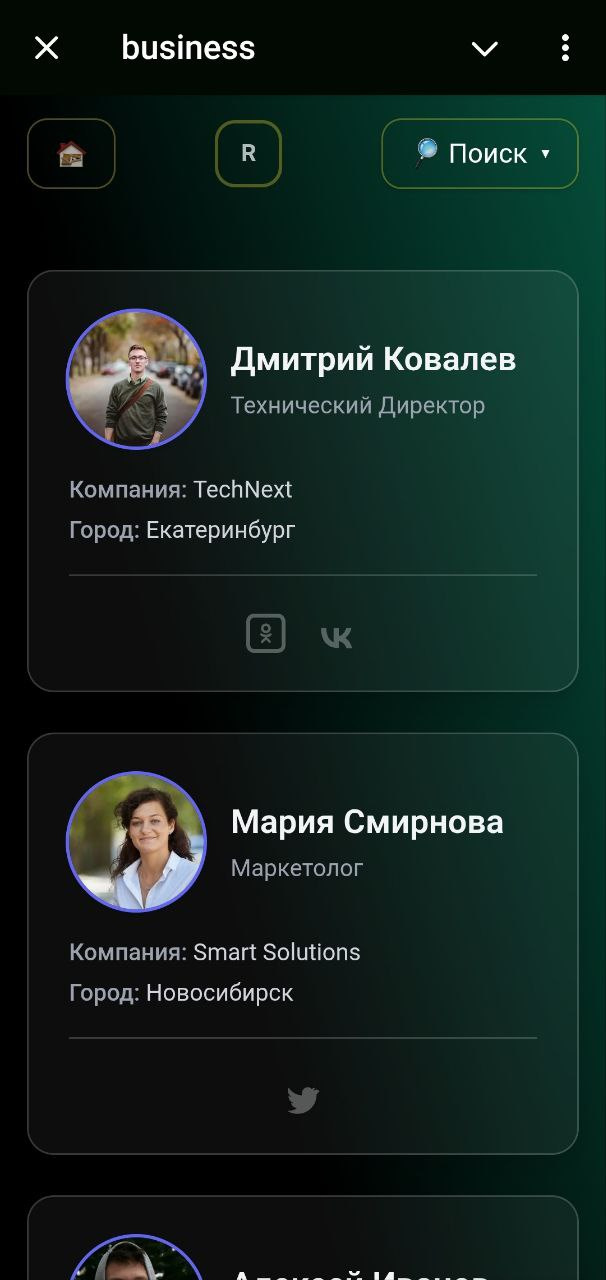Go to the home page button
This screenshot has height=1280, width=606.
[x=71, y=154]
